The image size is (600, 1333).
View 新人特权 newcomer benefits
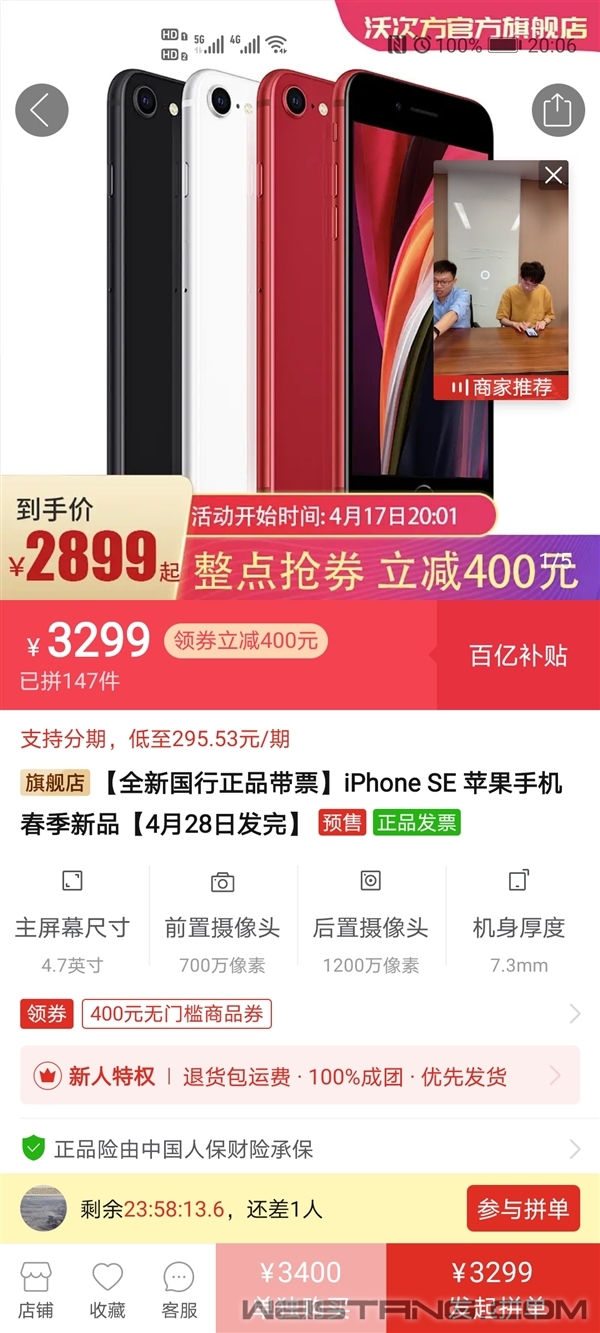[x=300, y=1076]
